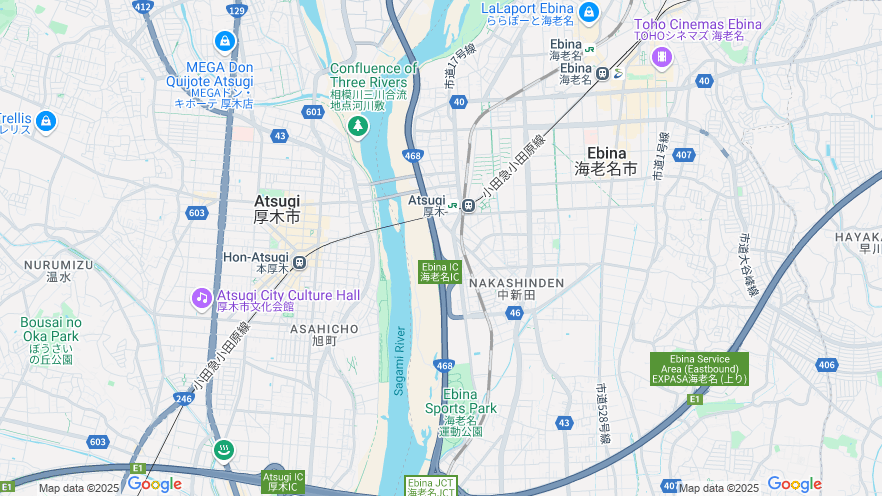882x496 pixels.
Task: Open the Toho Cinemas Ebina marker
Action: coord(660,58)
